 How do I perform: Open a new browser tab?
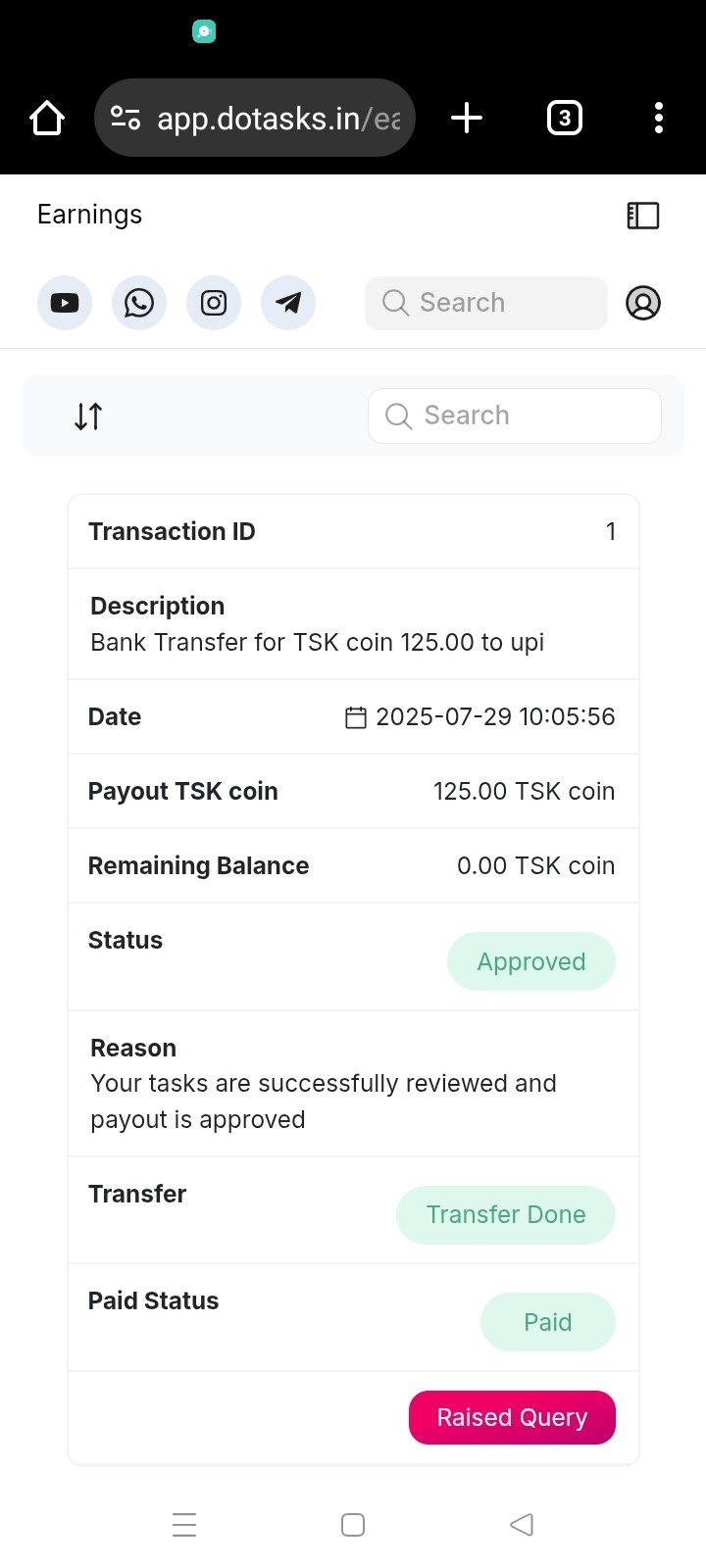(467, 119)
